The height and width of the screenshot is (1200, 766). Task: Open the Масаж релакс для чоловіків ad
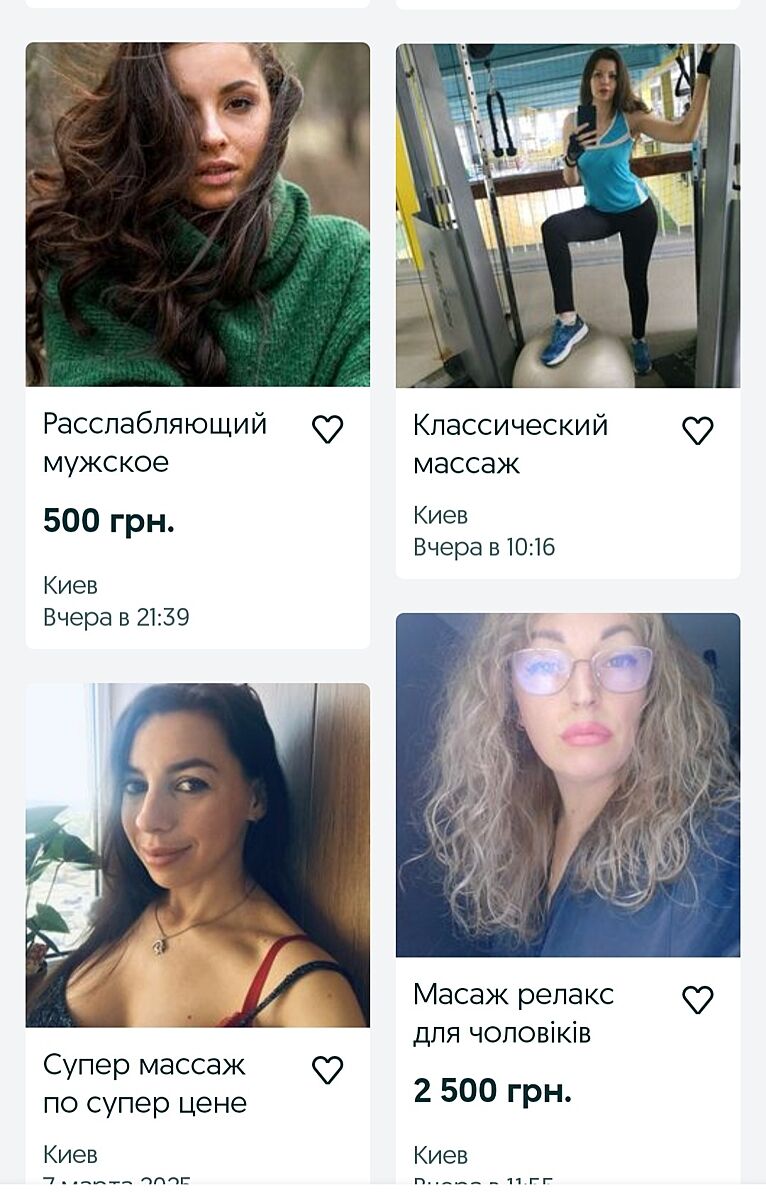tap(568, 785)
